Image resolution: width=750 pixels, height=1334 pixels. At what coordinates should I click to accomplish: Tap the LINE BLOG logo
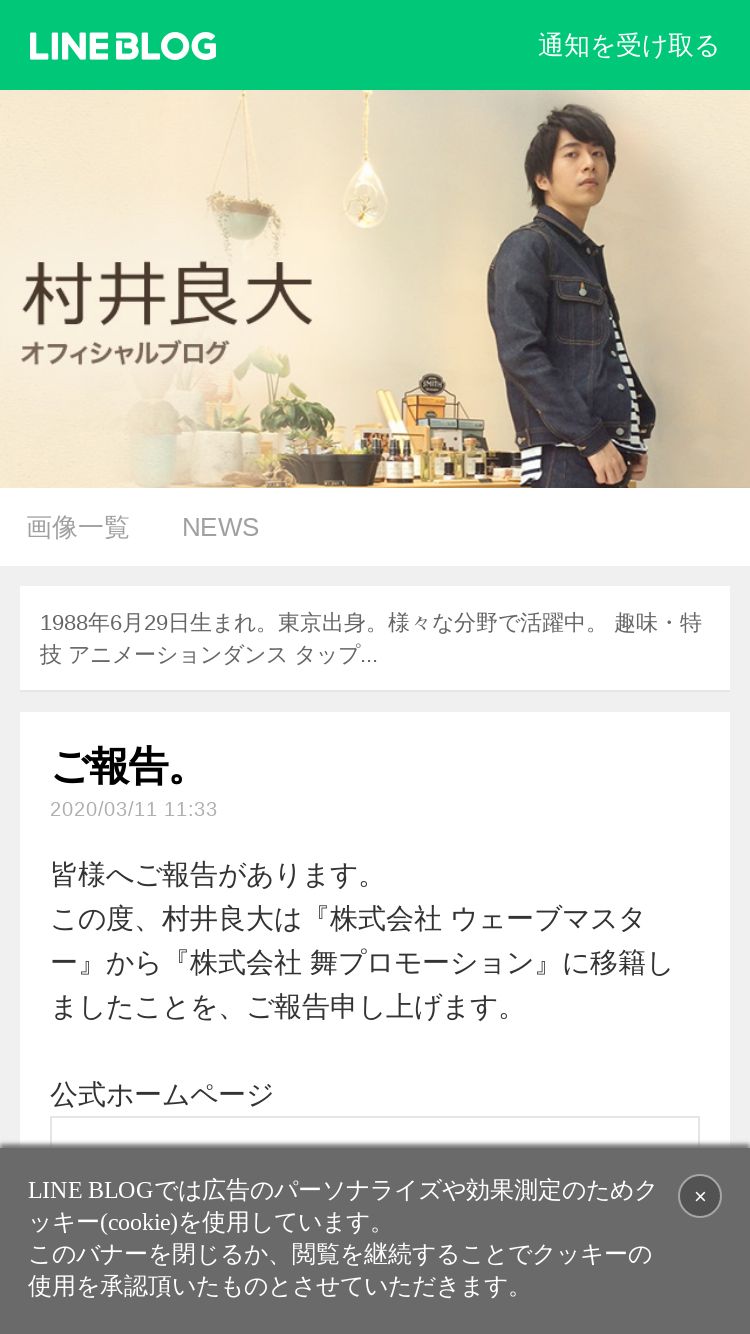click(x=123, y=46)
